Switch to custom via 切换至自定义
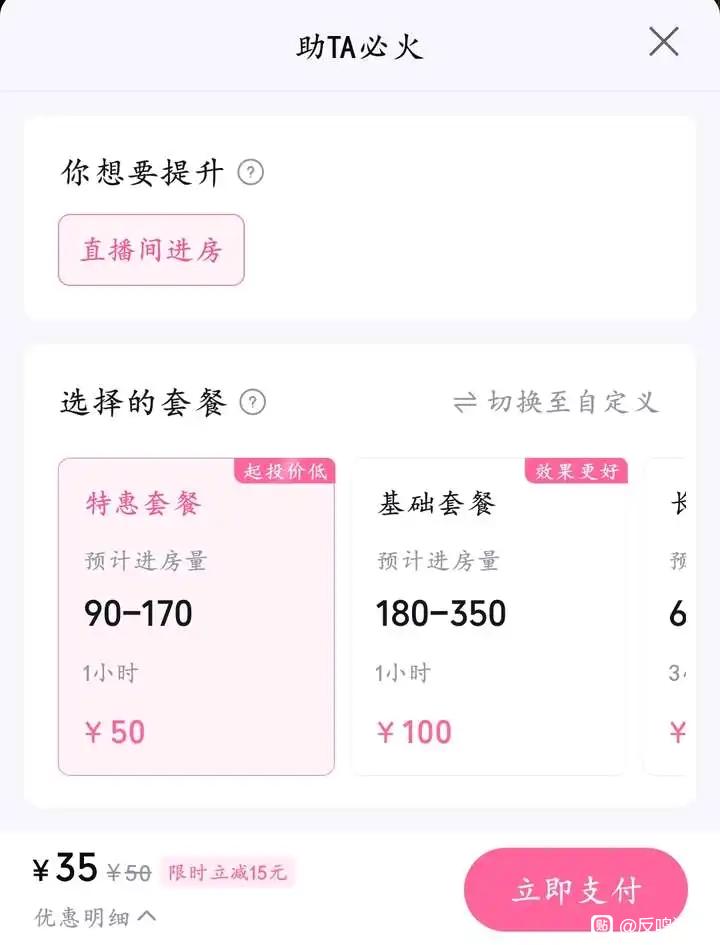This screenshot has height=945, width=720. (x=556, y=403)
